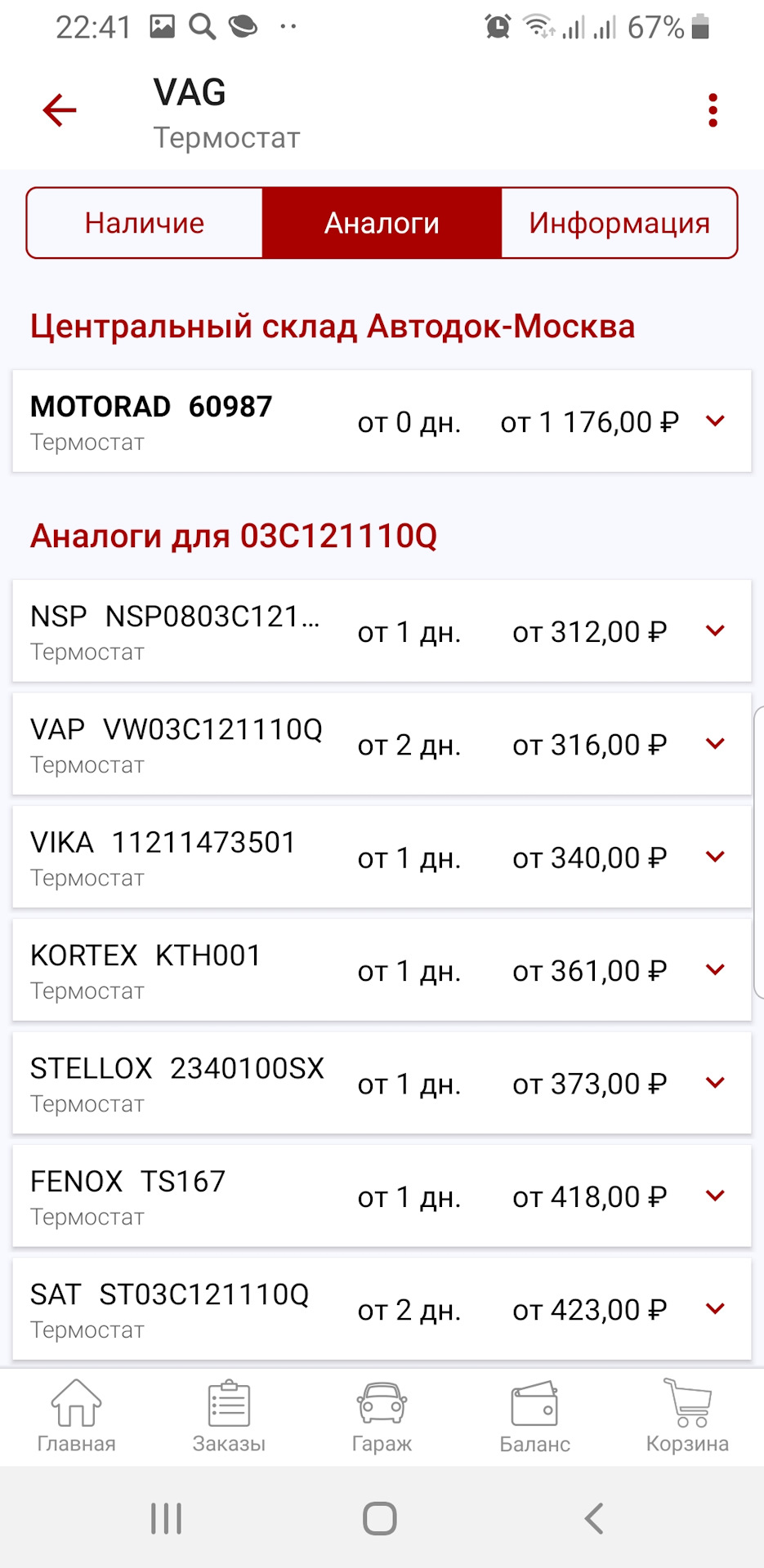Switch to the Наличие tab
Screen dimensions: 764x1568
pos(143,222)
